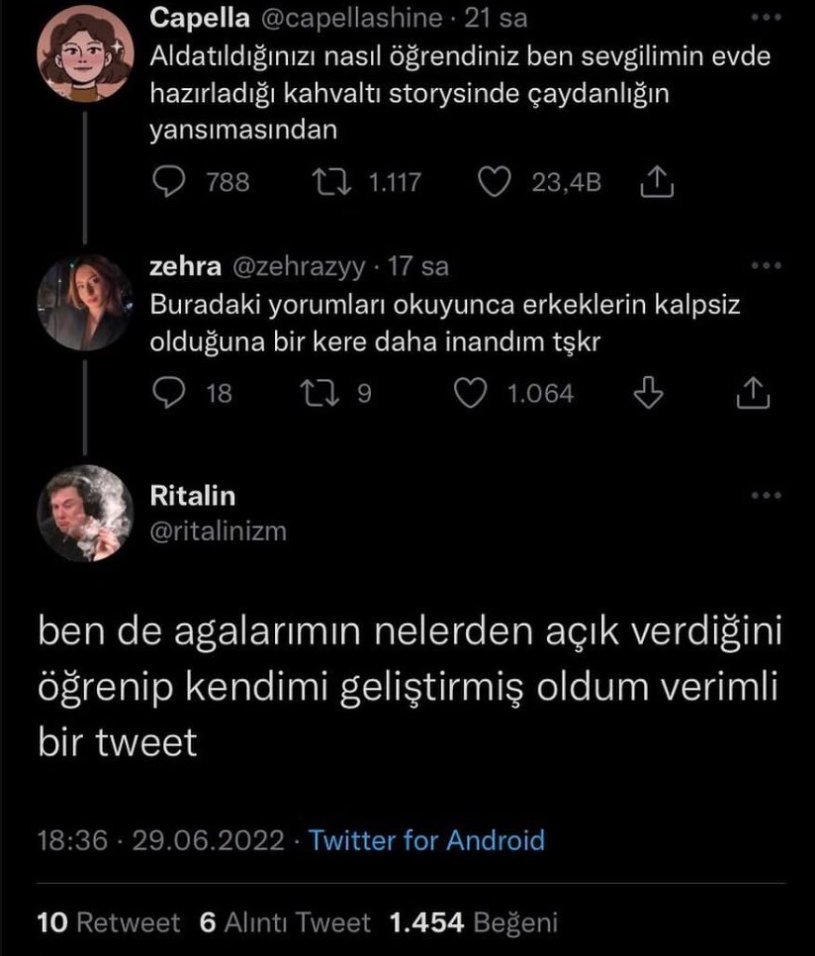815x956 pixels.
Task: Share zehra's tweet
Action: pos(752,394)
